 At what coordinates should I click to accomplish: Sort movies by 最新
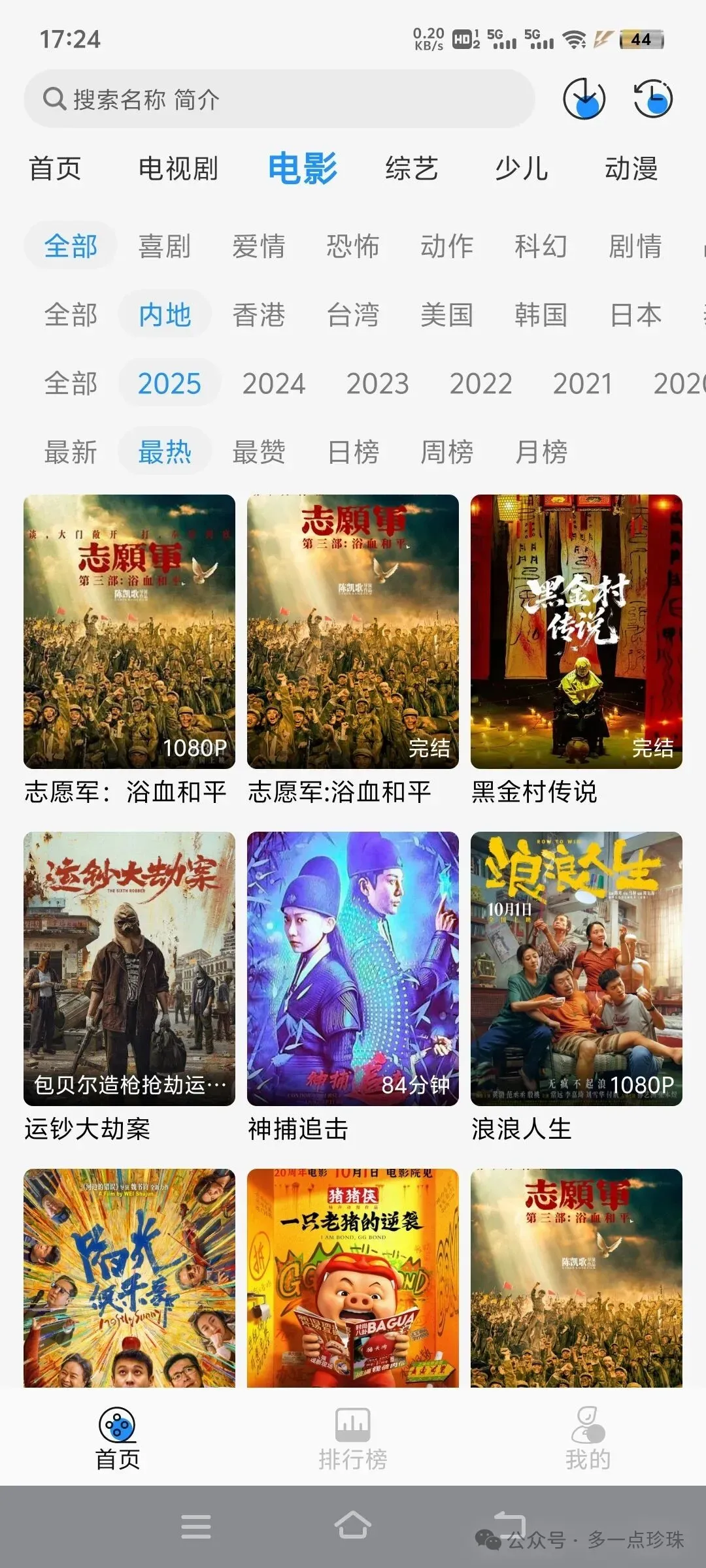pyautogui.click(x=71, y=452)
